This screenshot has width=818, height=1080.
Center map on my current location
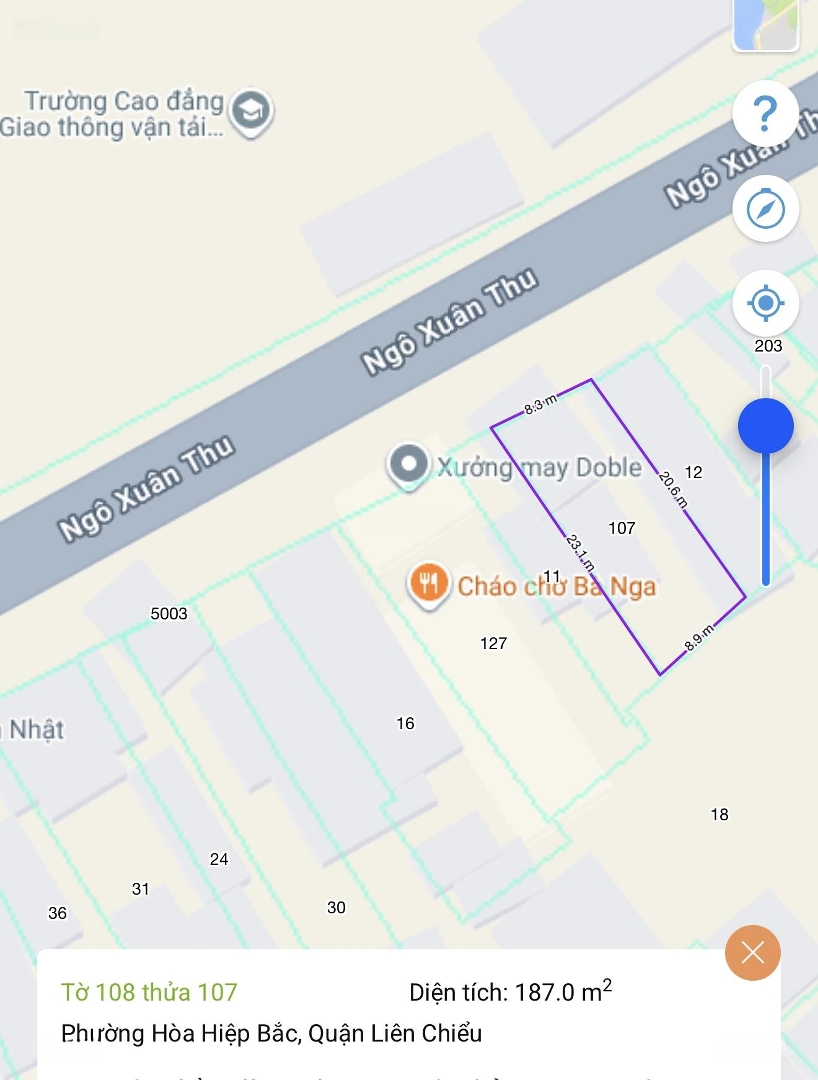click(x=765, y=302)
